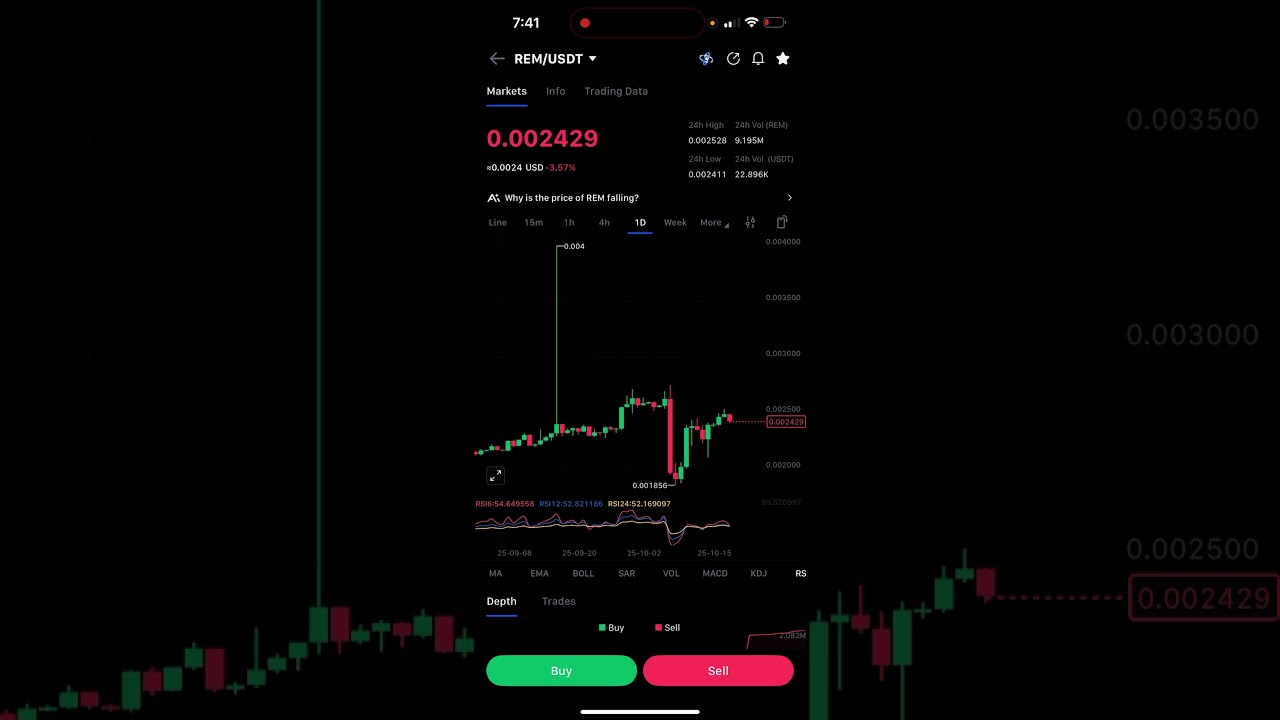
Task: Tap the red Sell button
Action: (718, 671)
